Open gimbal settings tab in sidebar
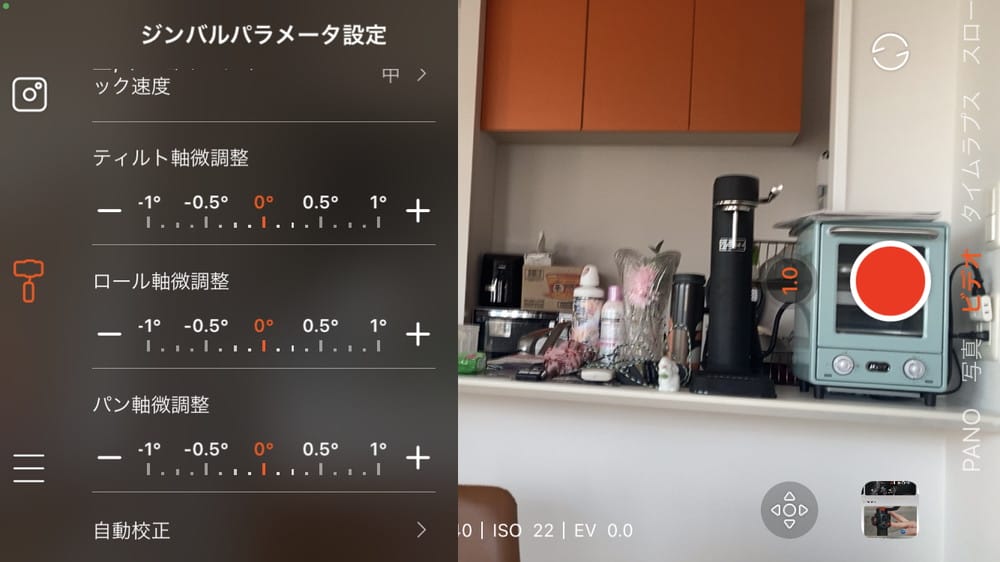 click(29, 280)
